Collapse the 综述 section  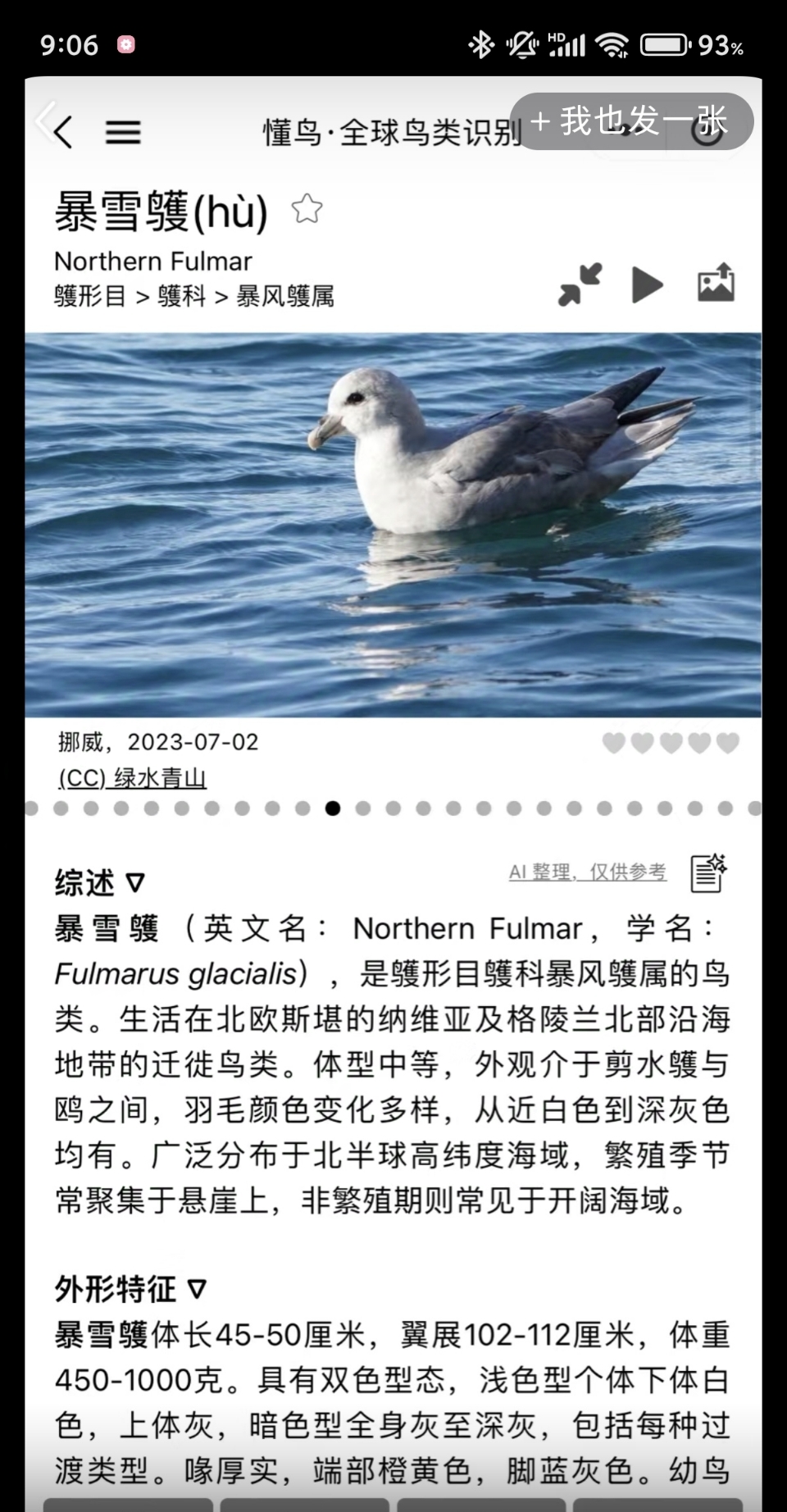point(135,883)
